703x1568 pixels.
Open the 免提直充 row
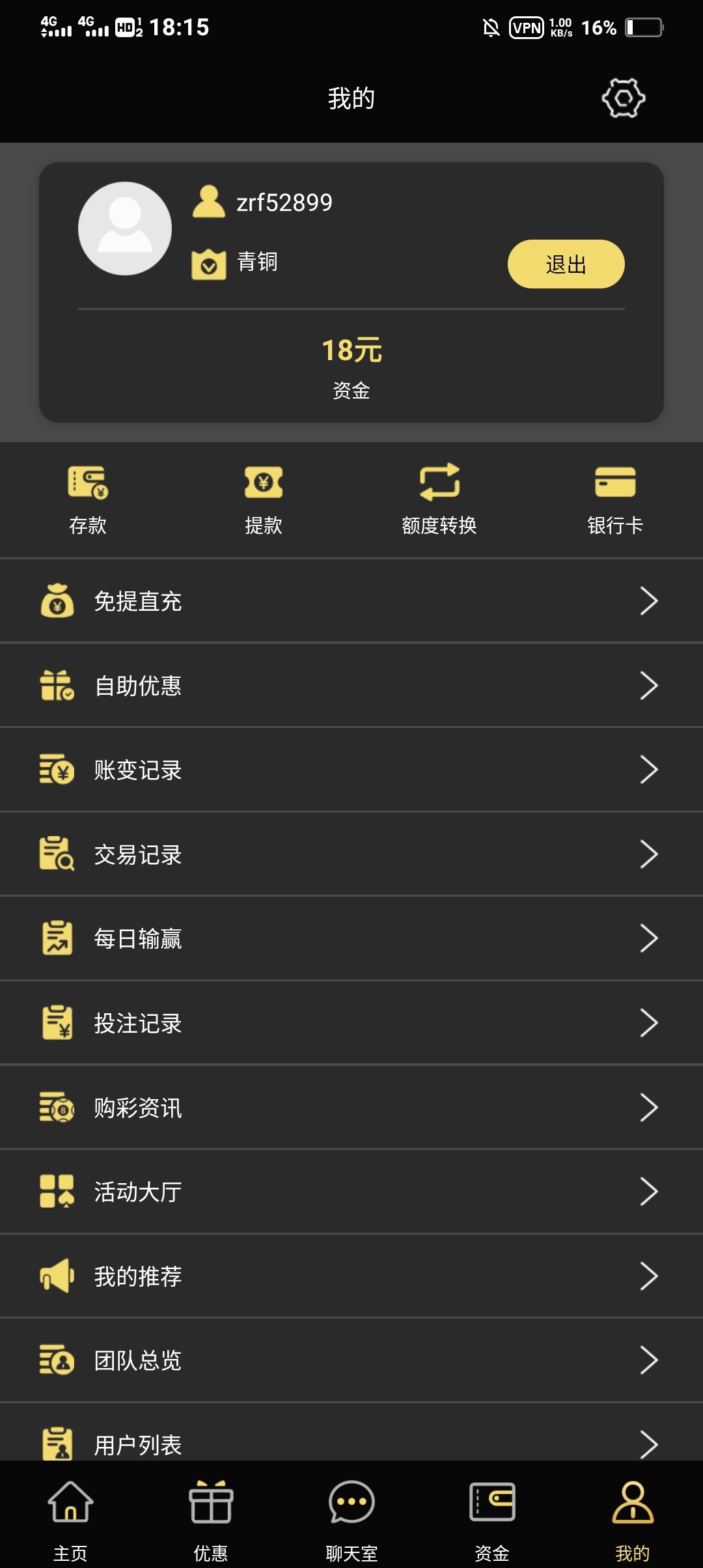click(x=351, y=601)
